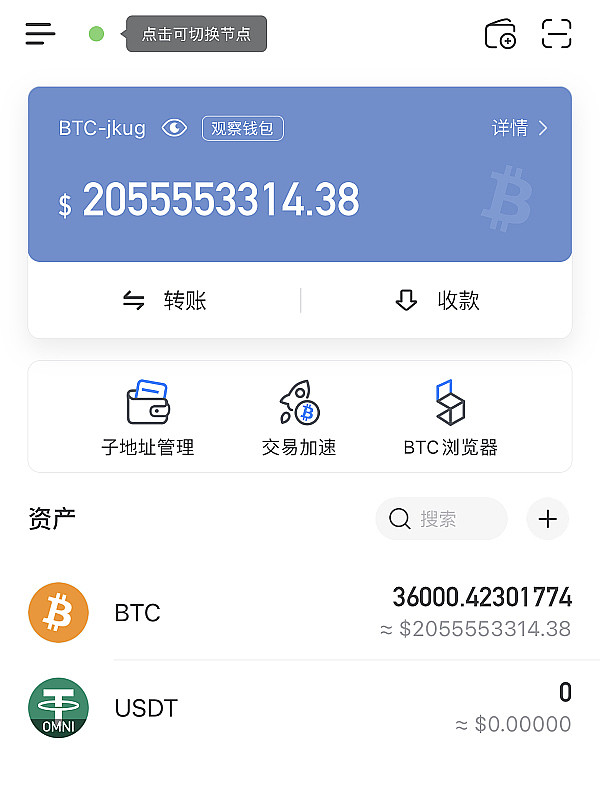This screenshot has height=793, width=600.
Task: Open the BTC asset row
Action: [300, 613]
